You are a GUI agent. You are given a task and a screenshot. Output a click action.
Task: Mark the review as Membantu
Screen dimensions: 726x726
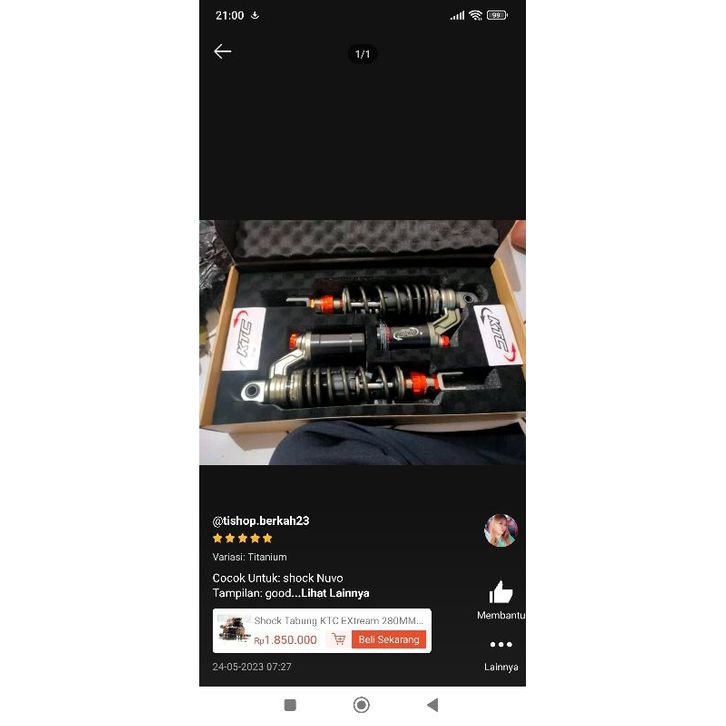tap(501, 592)
